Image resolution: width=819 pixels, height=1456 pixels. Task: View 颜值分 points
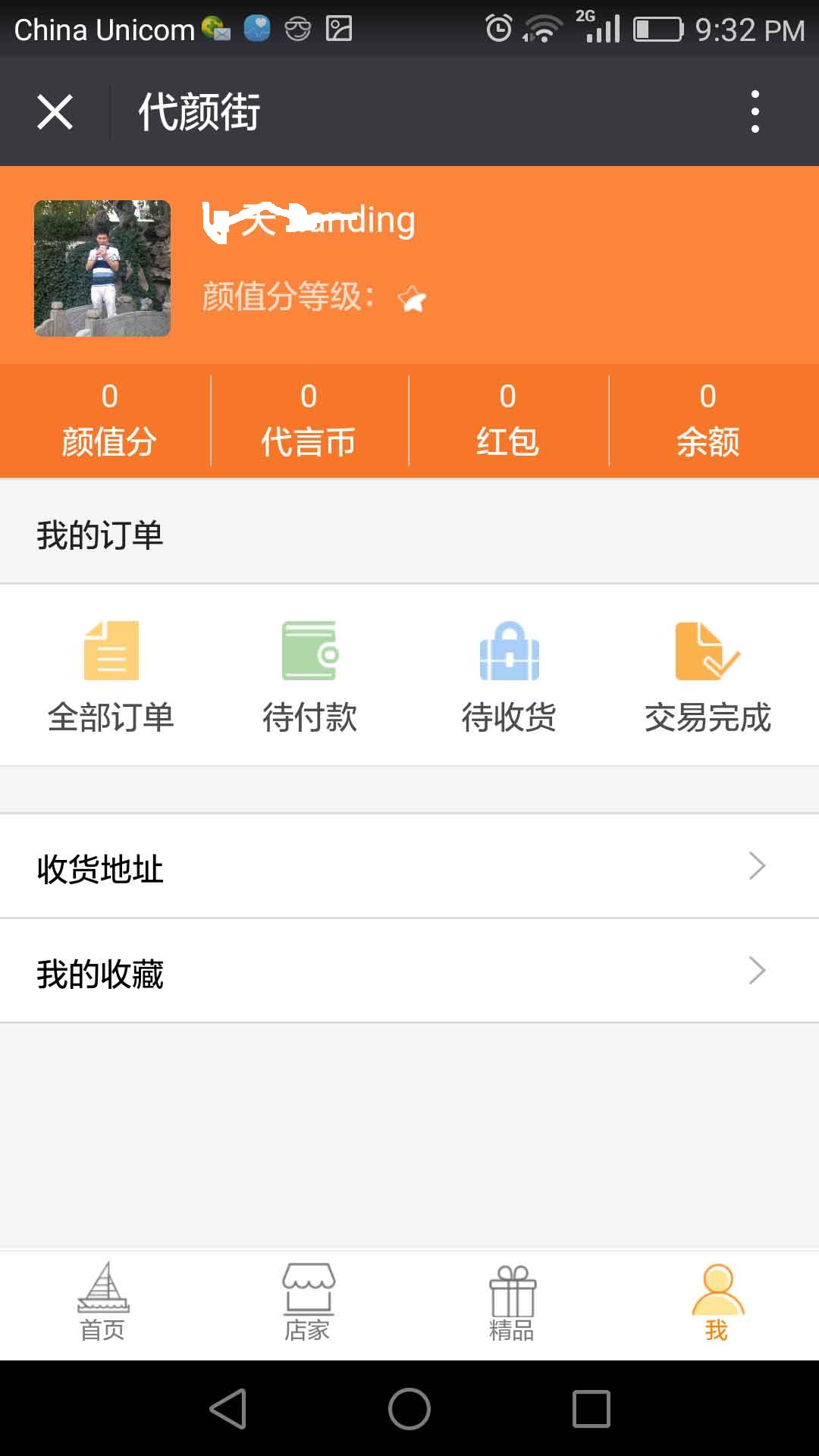tap(109, 421)
